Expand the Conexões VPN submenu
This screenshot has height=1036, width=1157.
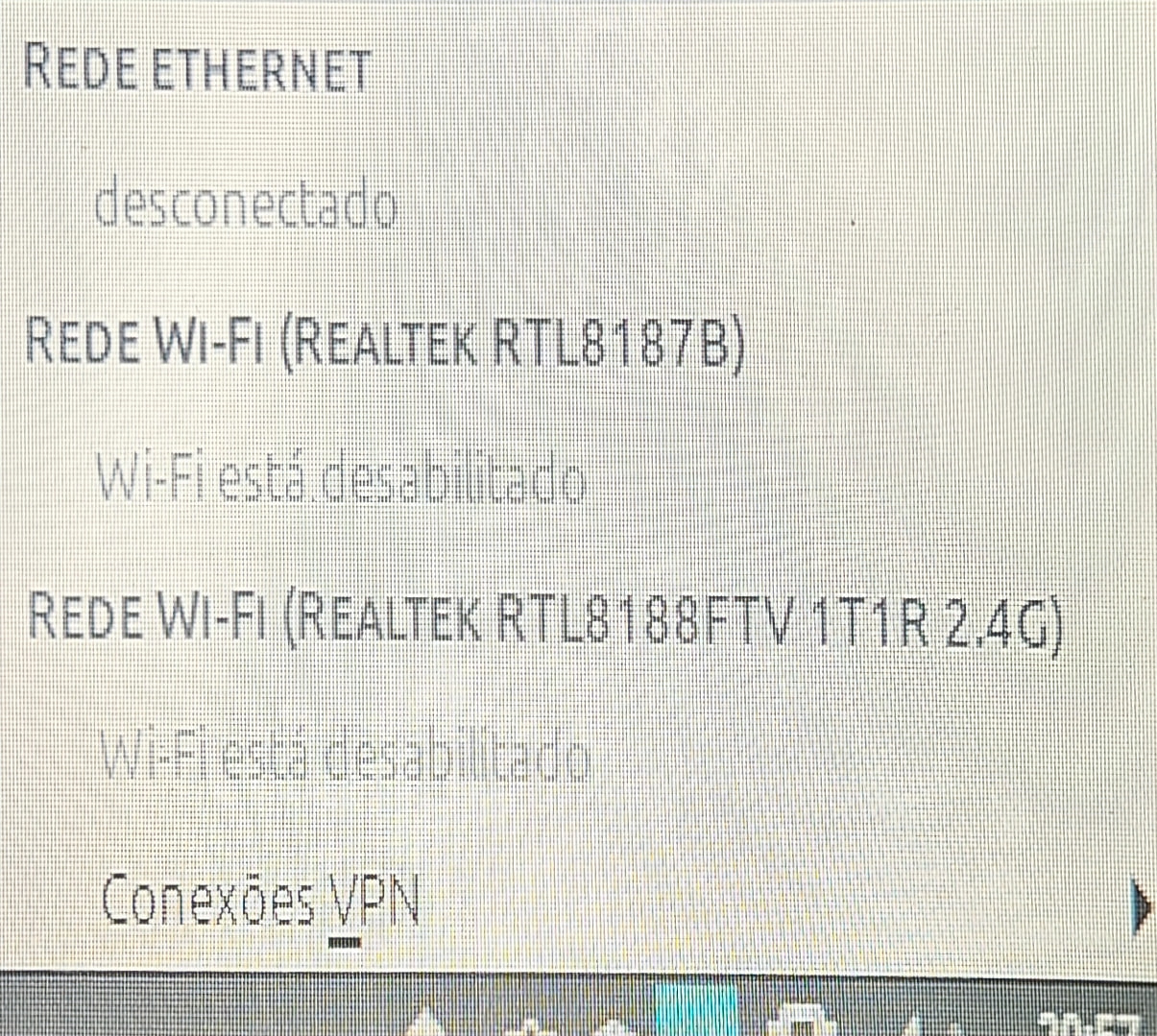point(261,902)
